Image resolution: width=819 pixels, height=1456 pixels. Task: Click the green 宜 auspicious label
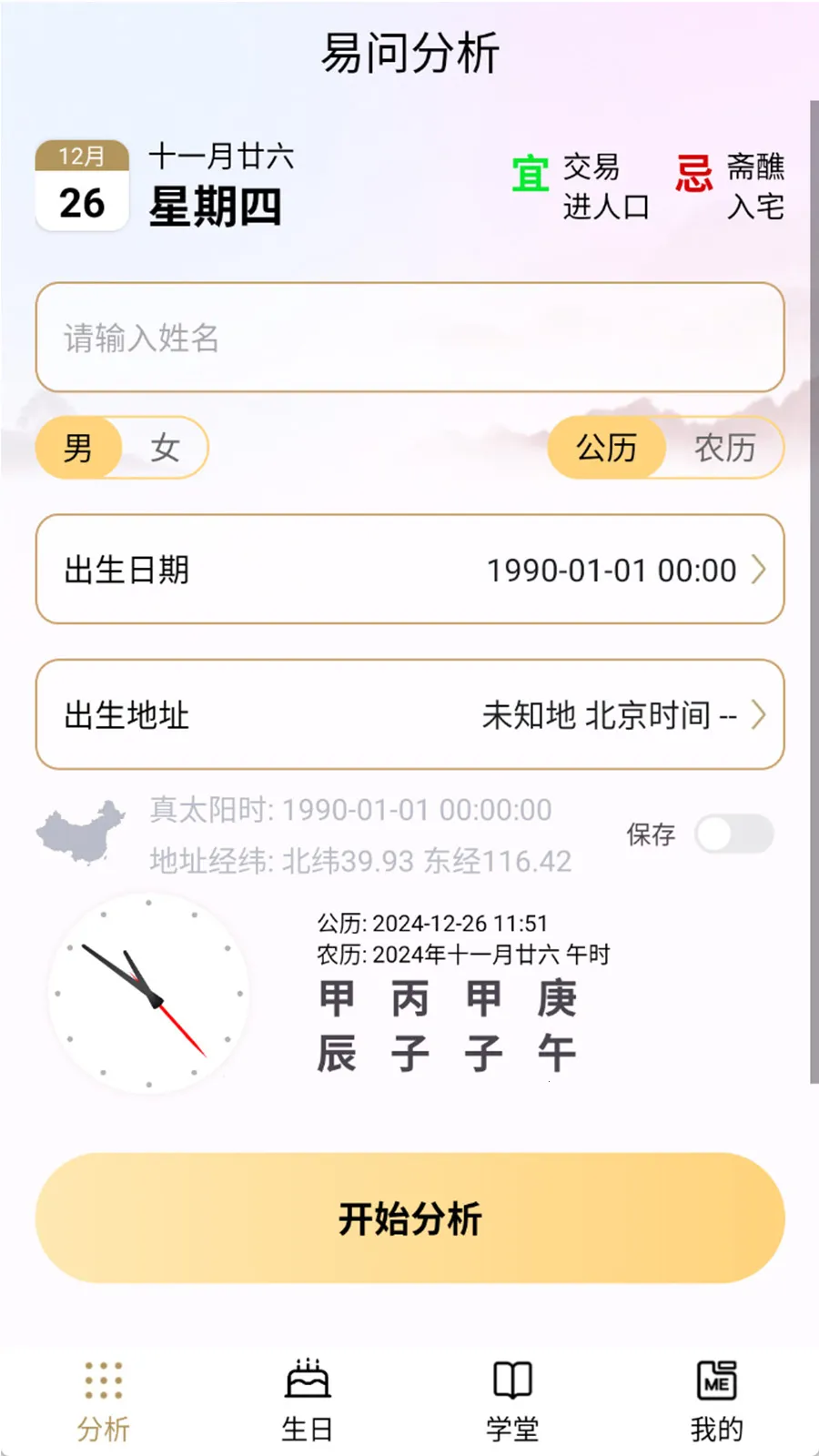point(531,173)
